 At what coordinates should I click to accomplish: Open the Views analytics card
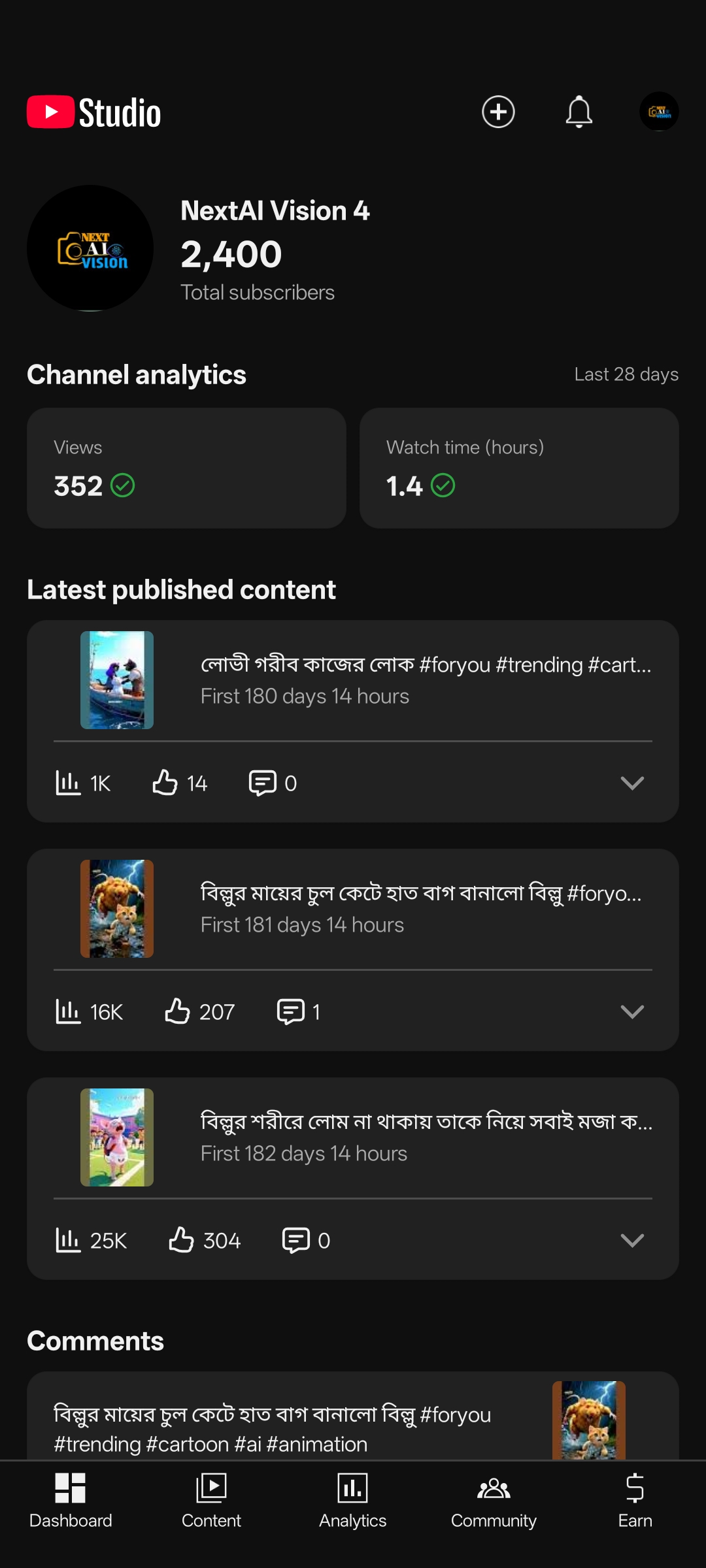coord(186,468)
